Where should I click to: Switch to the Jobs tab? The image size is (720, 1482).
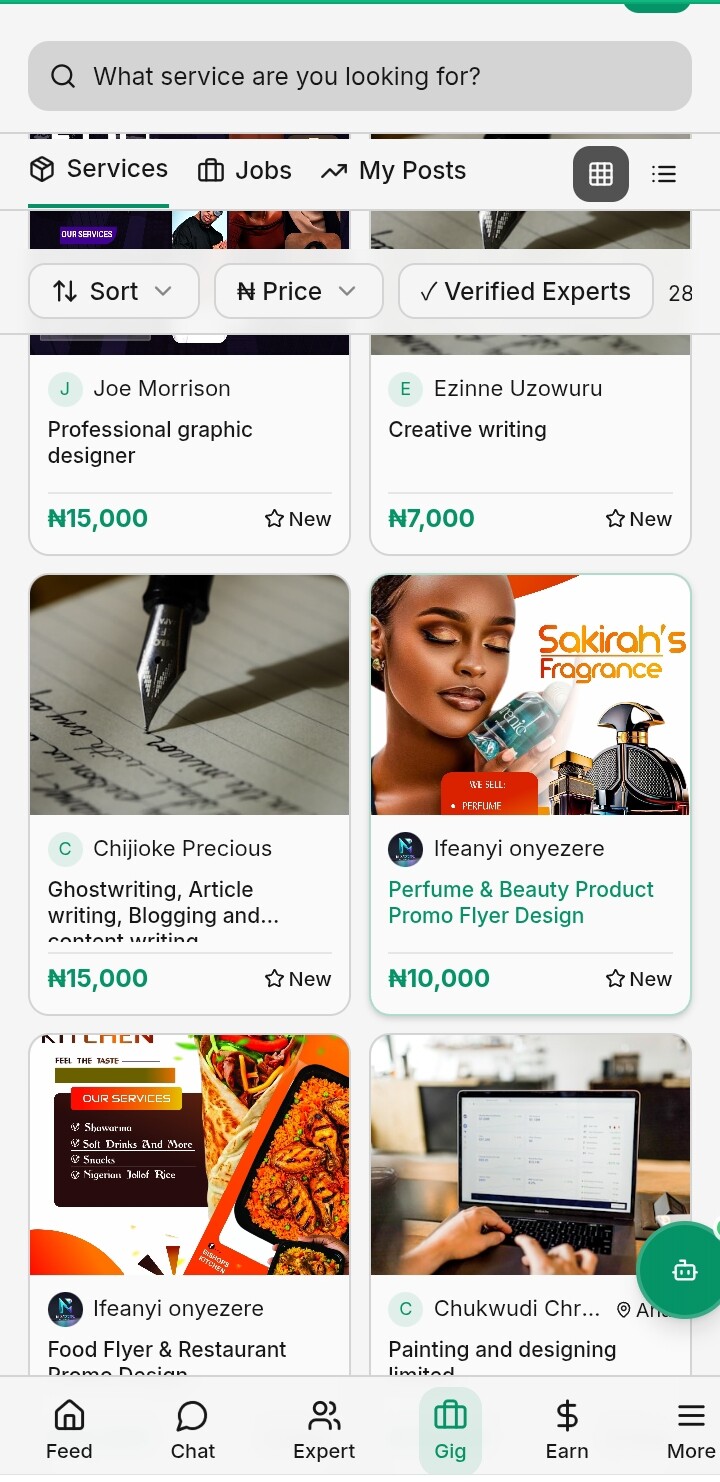[x=245, y=171]
